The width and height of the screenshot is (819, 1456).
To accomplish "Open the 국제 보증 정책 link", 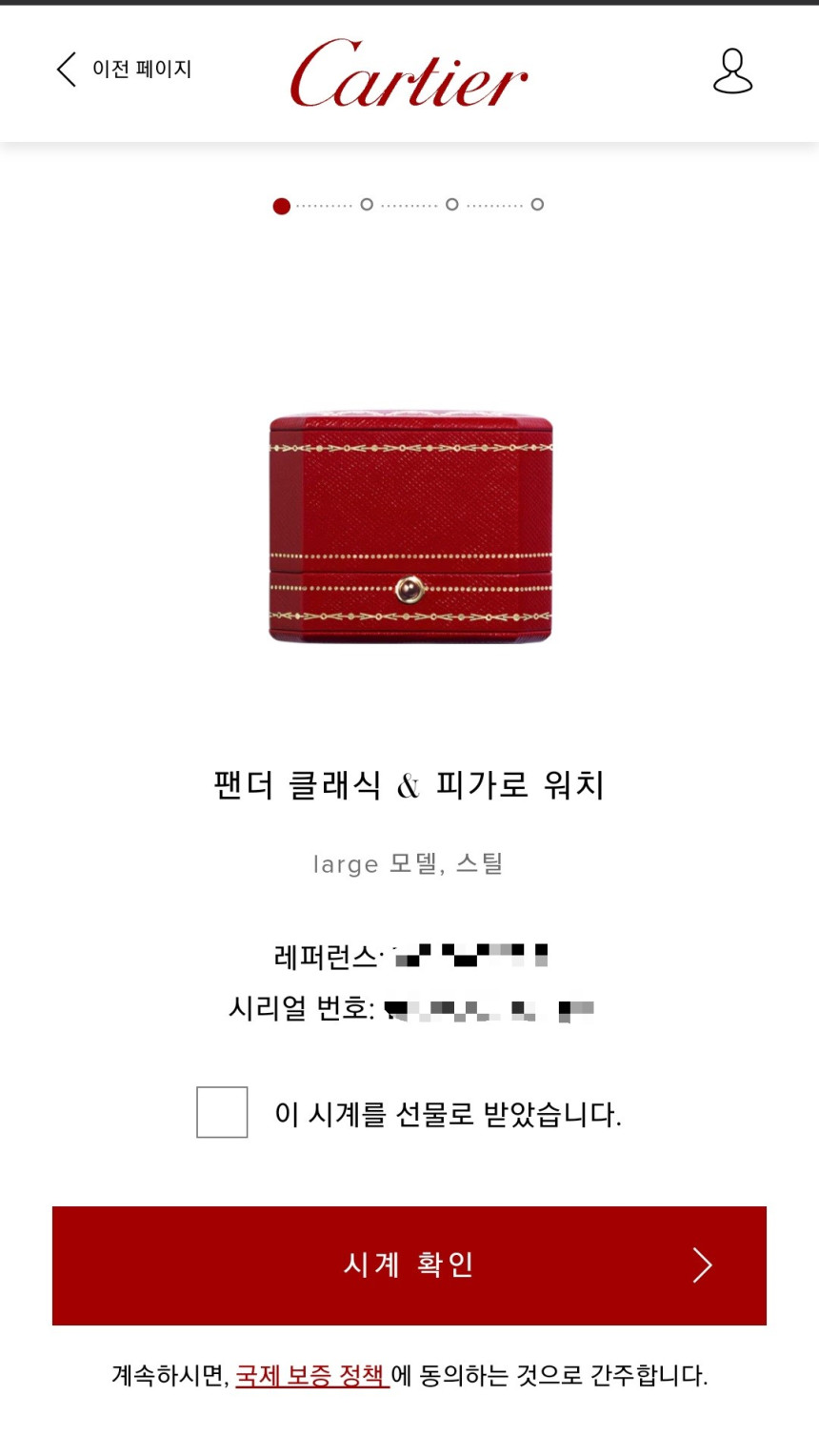I will [x=311, y=1376].
